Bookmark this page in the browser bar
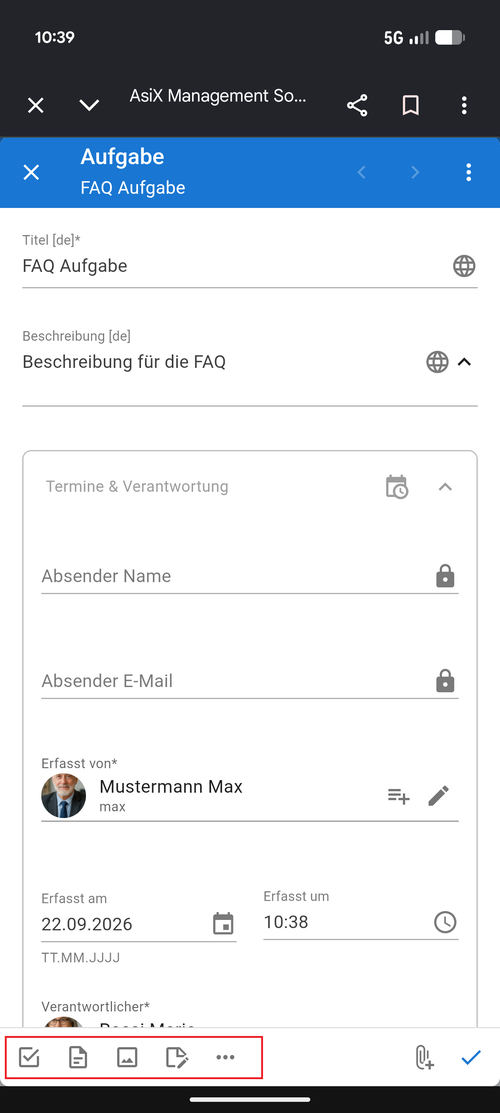500x1113 pixels. [x=411, y=106]
